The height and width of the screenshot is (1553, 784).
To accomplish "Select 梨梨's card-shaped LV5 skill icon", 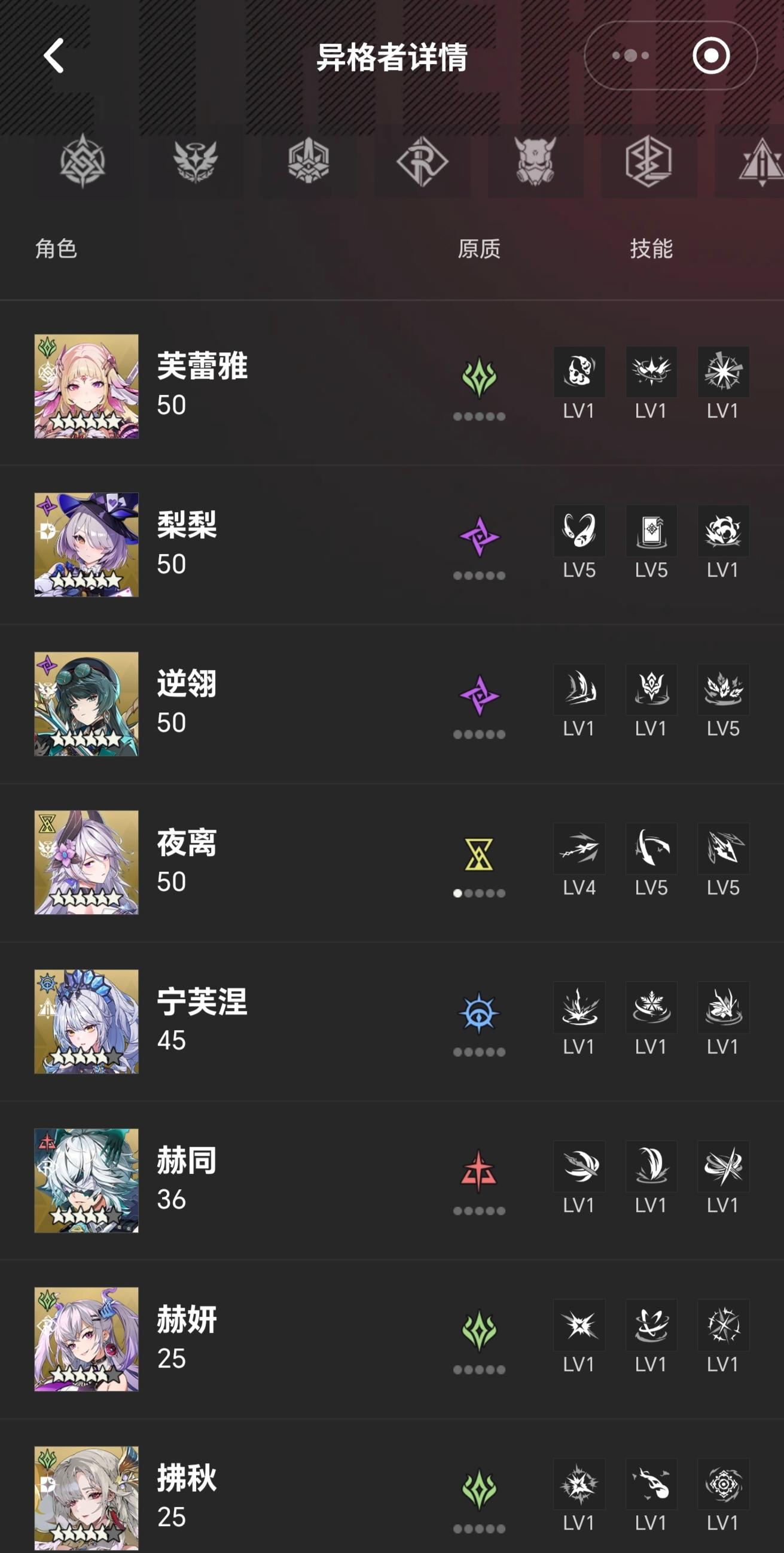I will [x=651, y=531].
